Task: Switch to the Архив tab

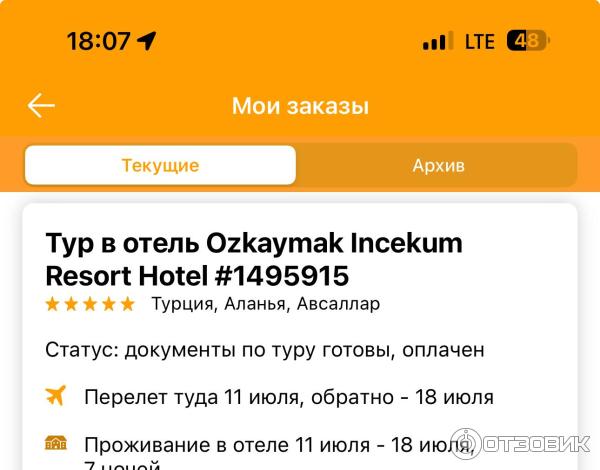Action: [x=438, y=166]
